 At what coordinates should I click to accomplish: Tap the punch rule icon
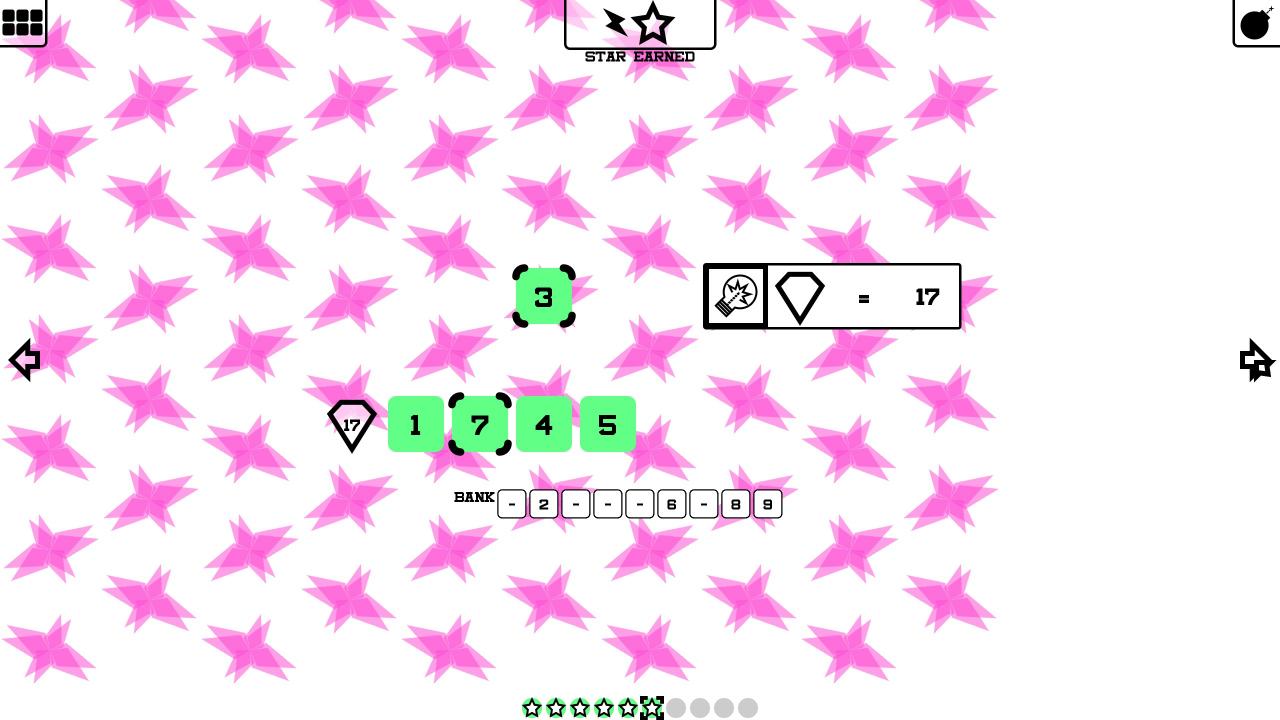click(x=736, y=296)
